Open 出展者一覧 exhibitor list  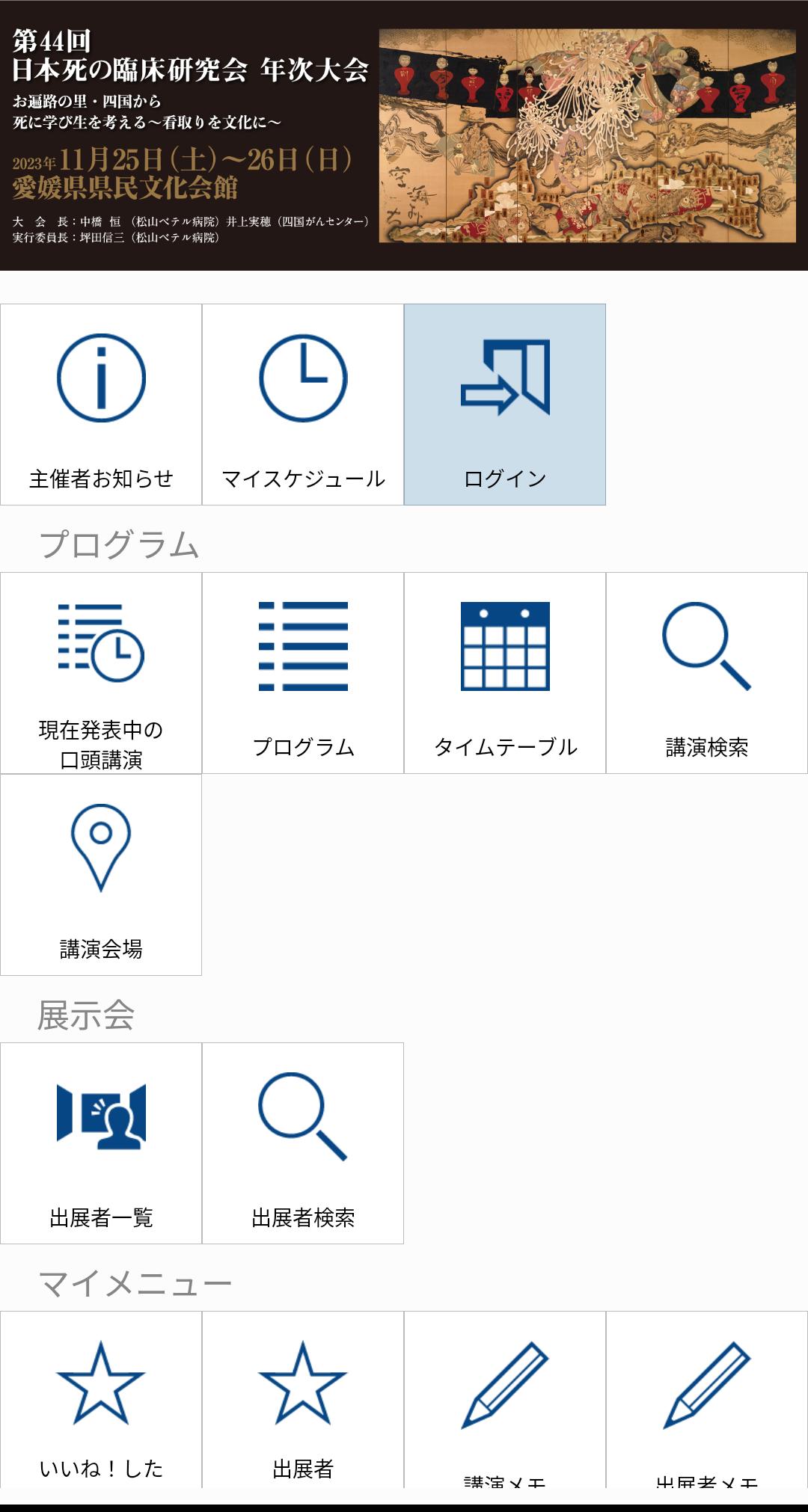coord(101,1143)
